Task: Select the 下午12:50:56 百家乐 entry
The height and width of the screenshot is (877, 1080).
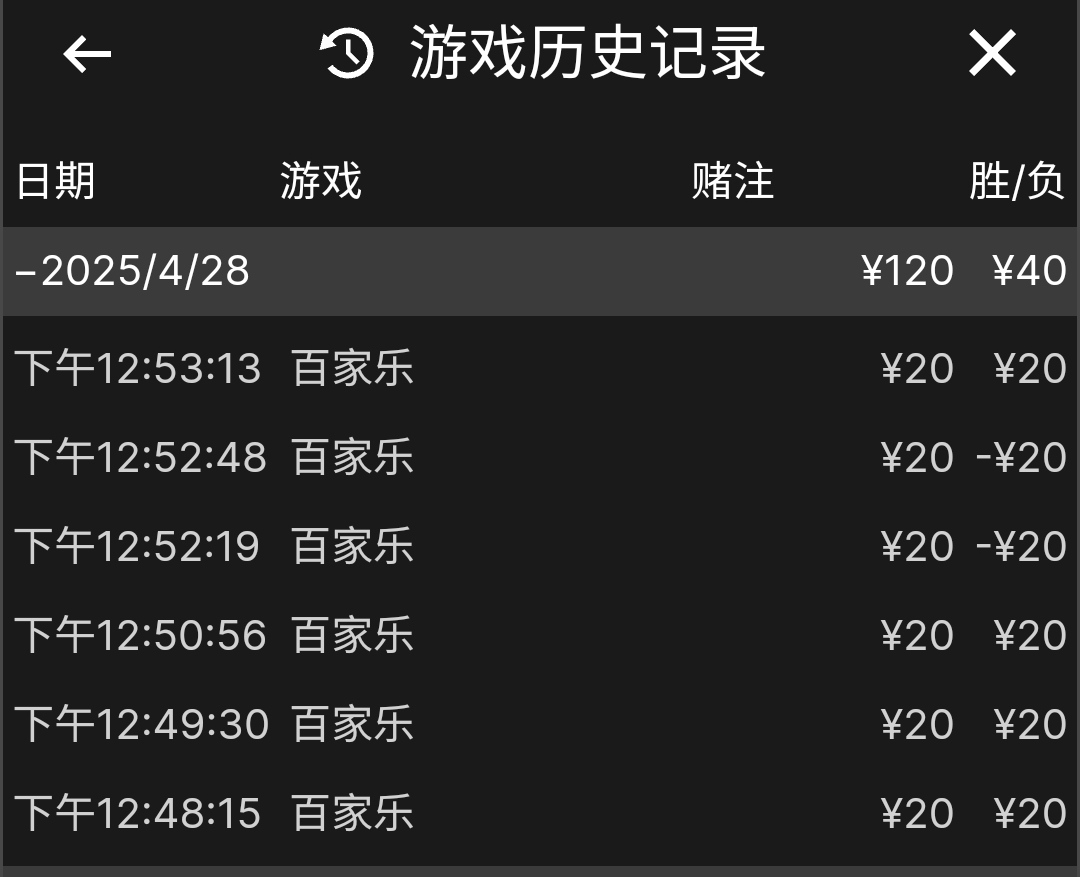Action: (540, 636)
